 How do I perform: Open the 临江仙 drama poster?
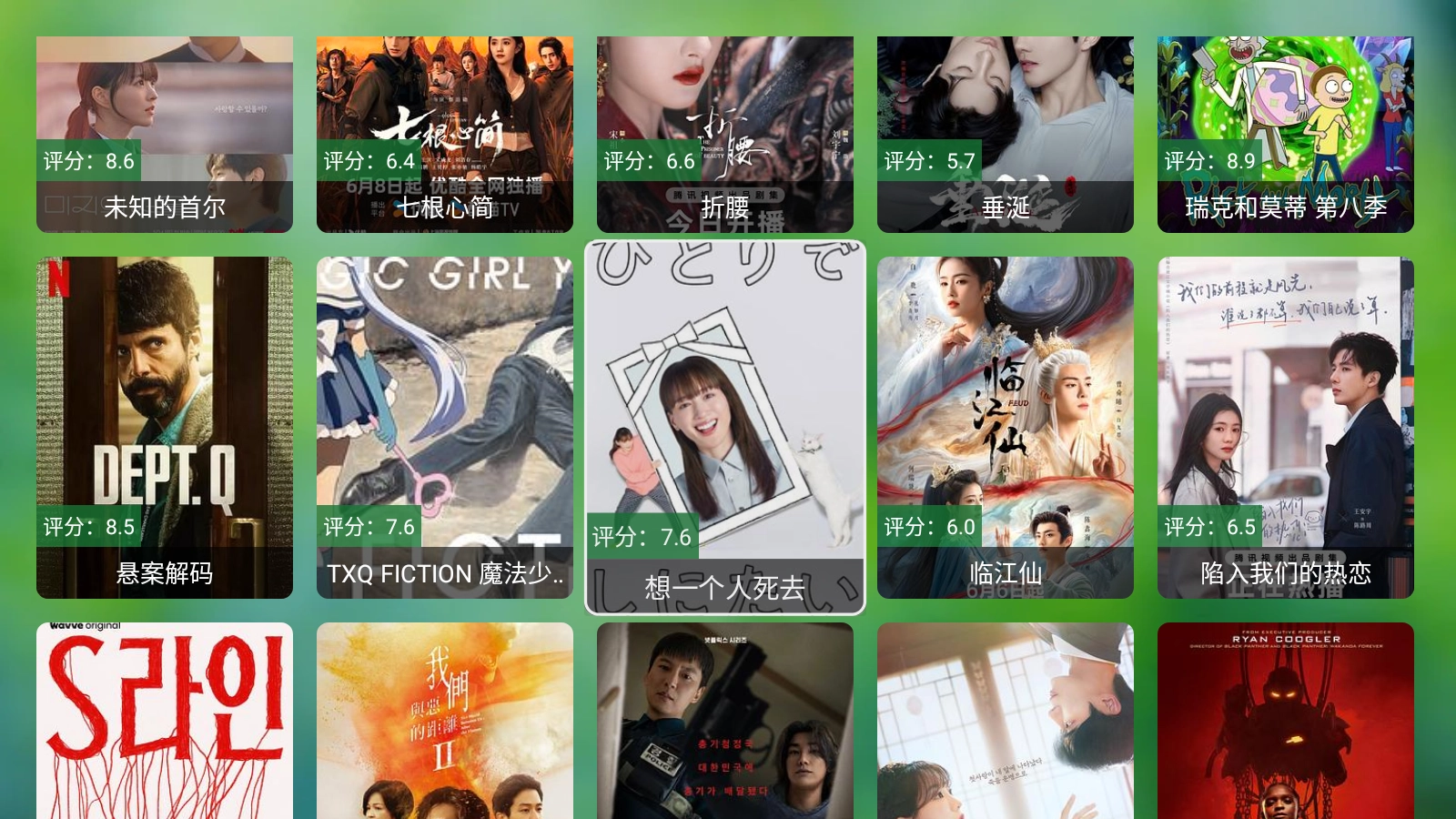[1006, 428]
